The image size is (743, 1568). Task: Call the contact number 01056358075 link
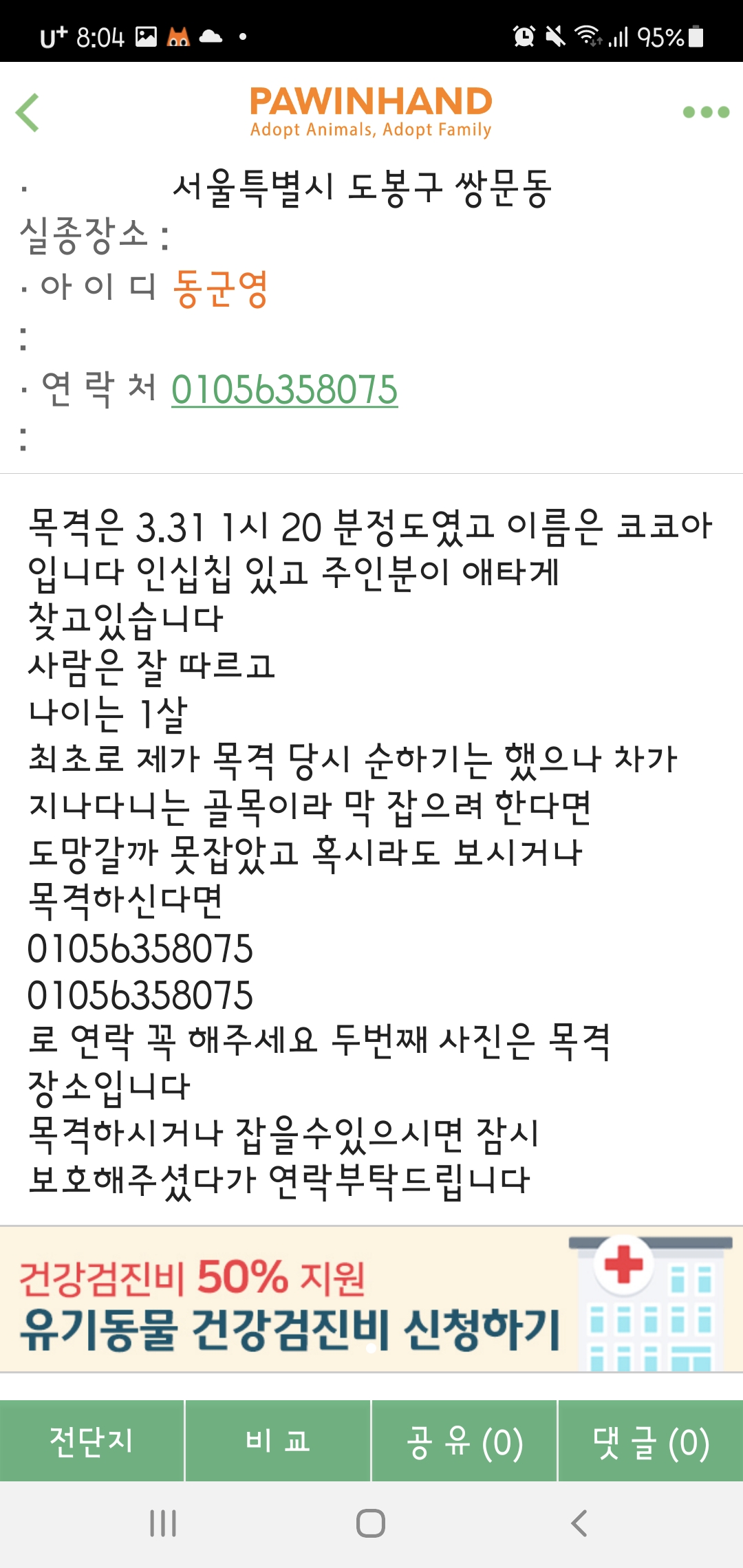coord(284,390)
